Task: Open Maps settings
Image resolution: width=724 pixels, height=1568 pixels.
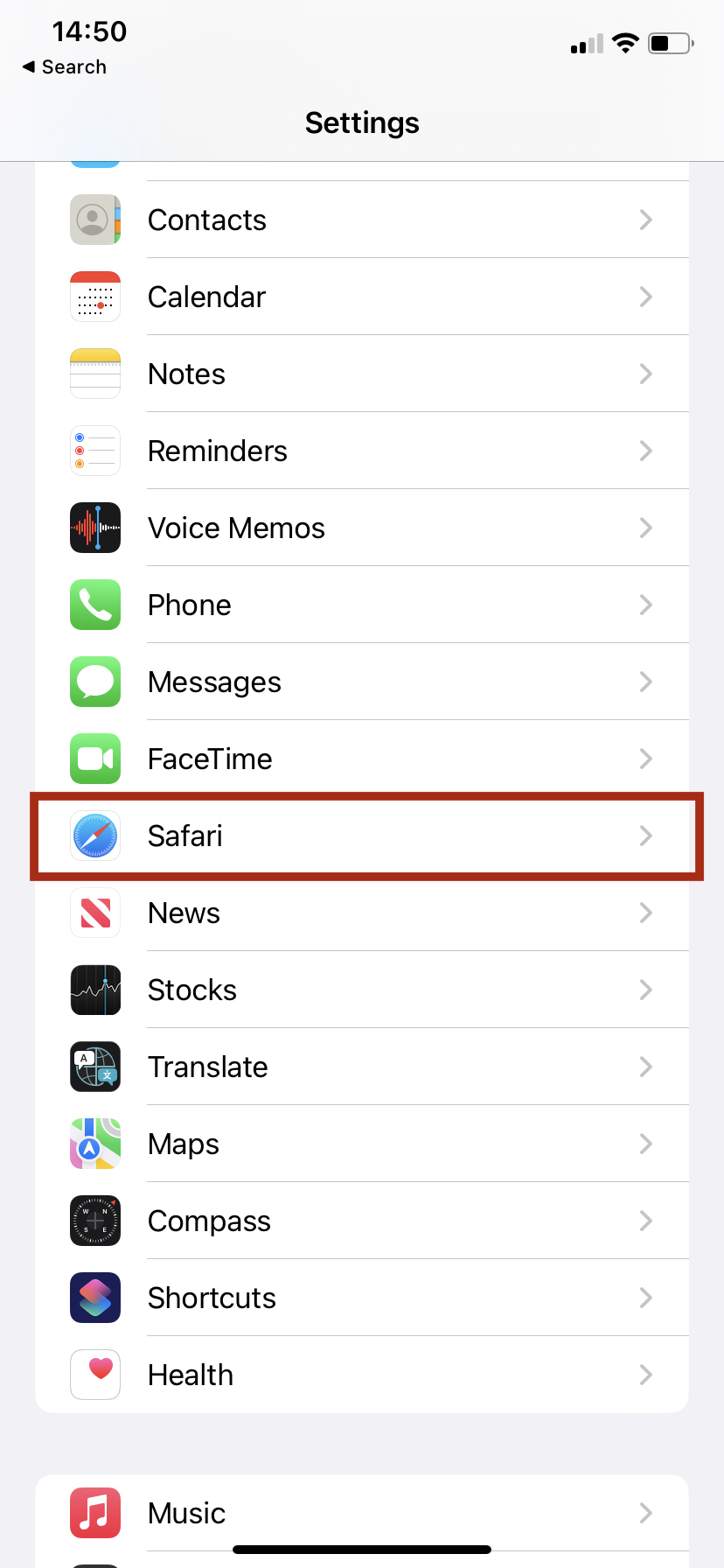Action: pos(361,1144)
